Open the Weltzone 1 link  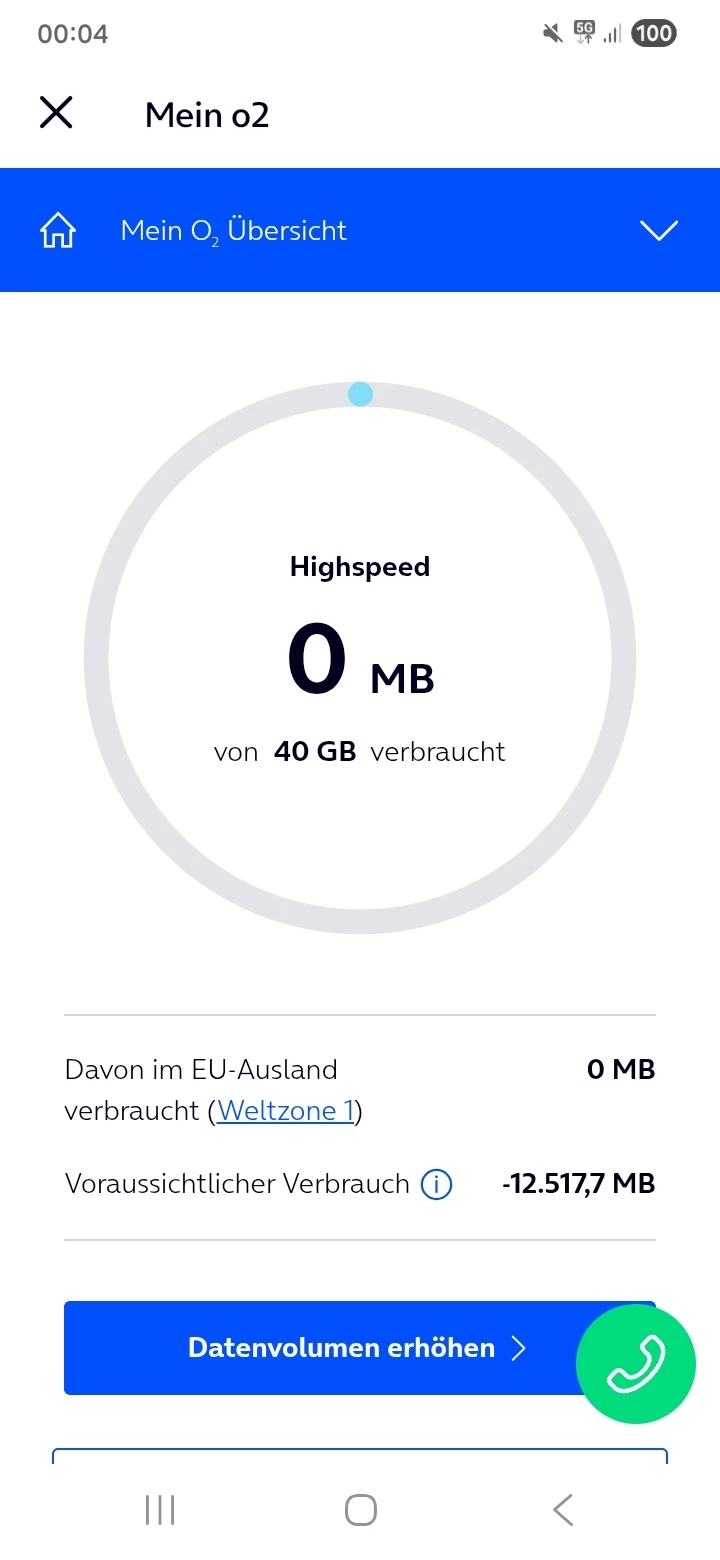(x=285, y=1111)
